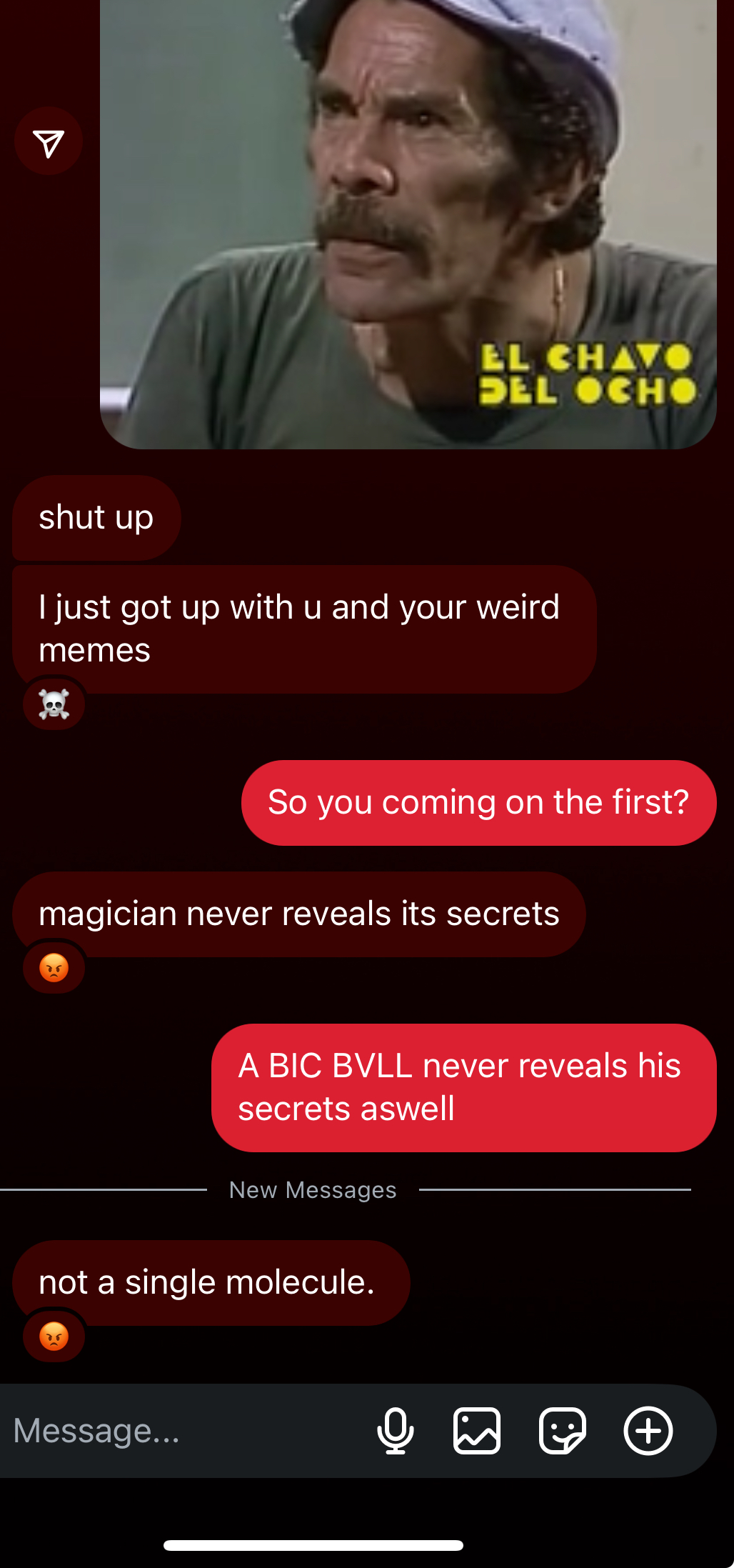View the skull reaction on weird memes message
The width and height of the screenshot is (734, 1568).
(x=54, y=704)
